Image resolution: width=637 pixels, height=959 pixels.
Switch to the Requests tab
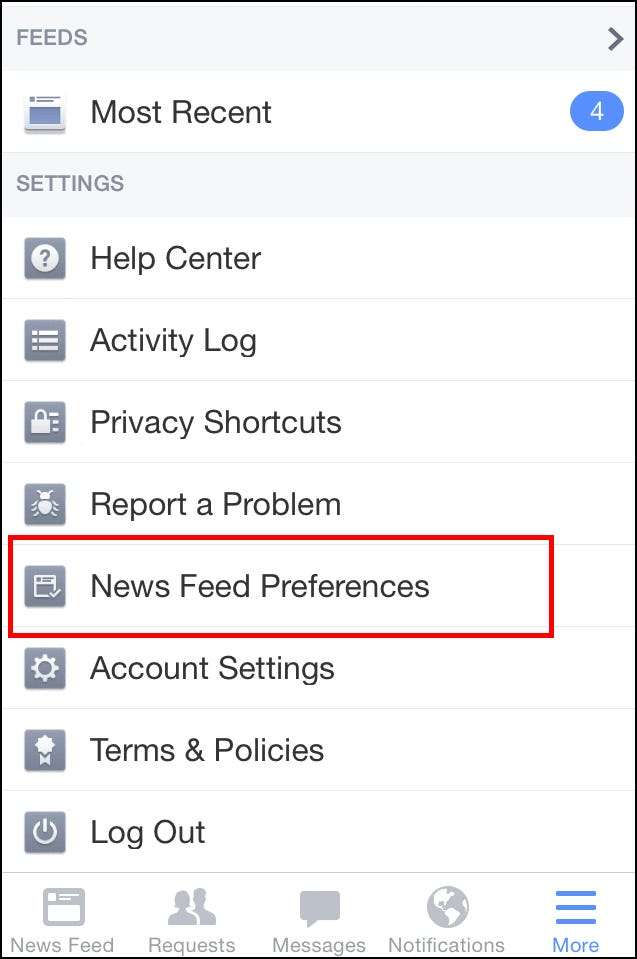click(x=191, y=920)
